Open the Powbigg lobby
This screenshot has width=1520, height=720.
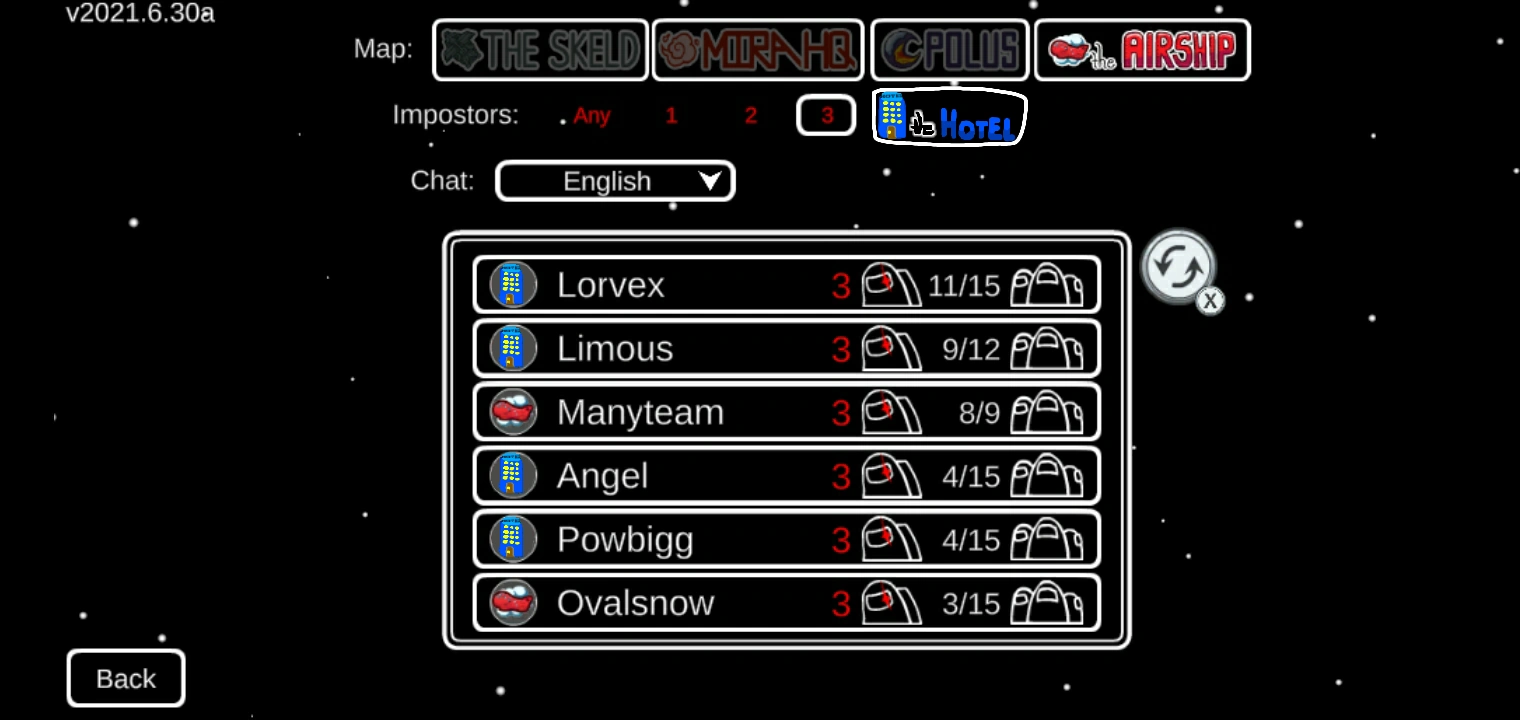point(786,540)
